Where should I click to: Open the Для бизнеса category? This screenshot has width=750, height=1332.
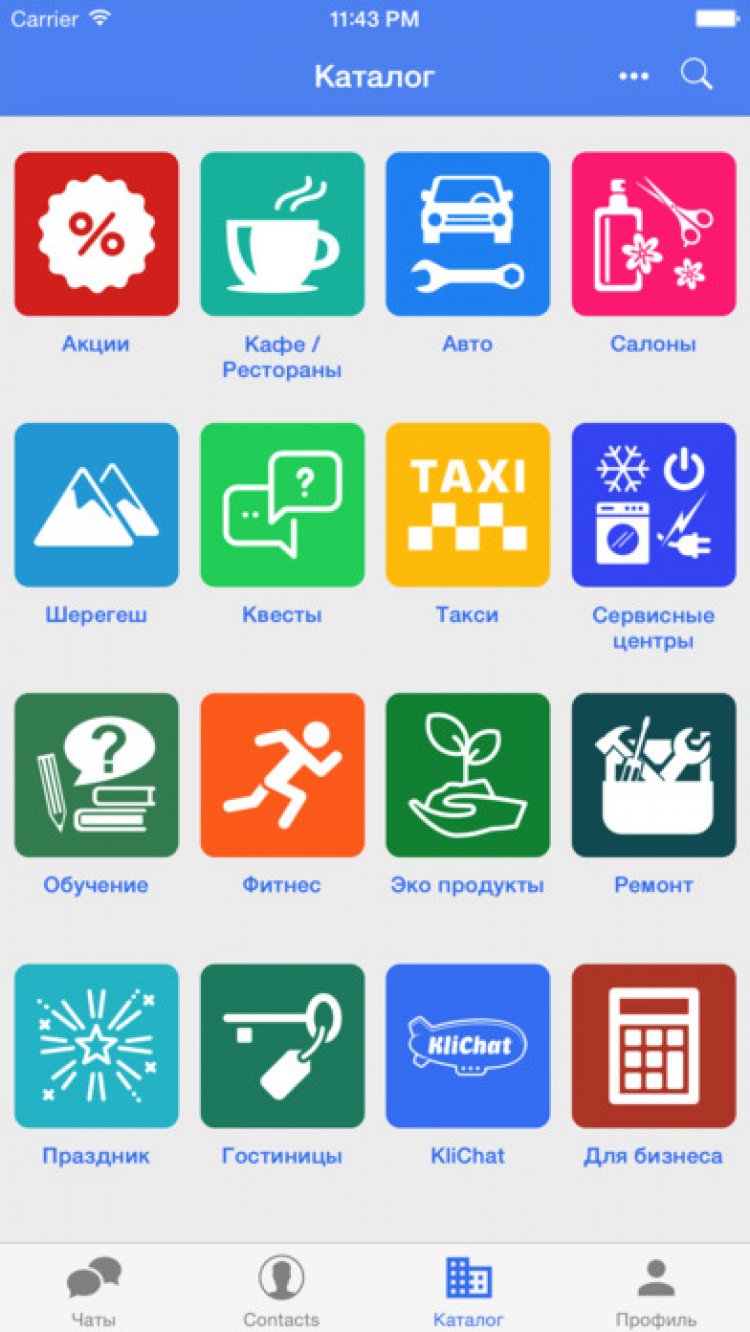tap(653, 1046)
